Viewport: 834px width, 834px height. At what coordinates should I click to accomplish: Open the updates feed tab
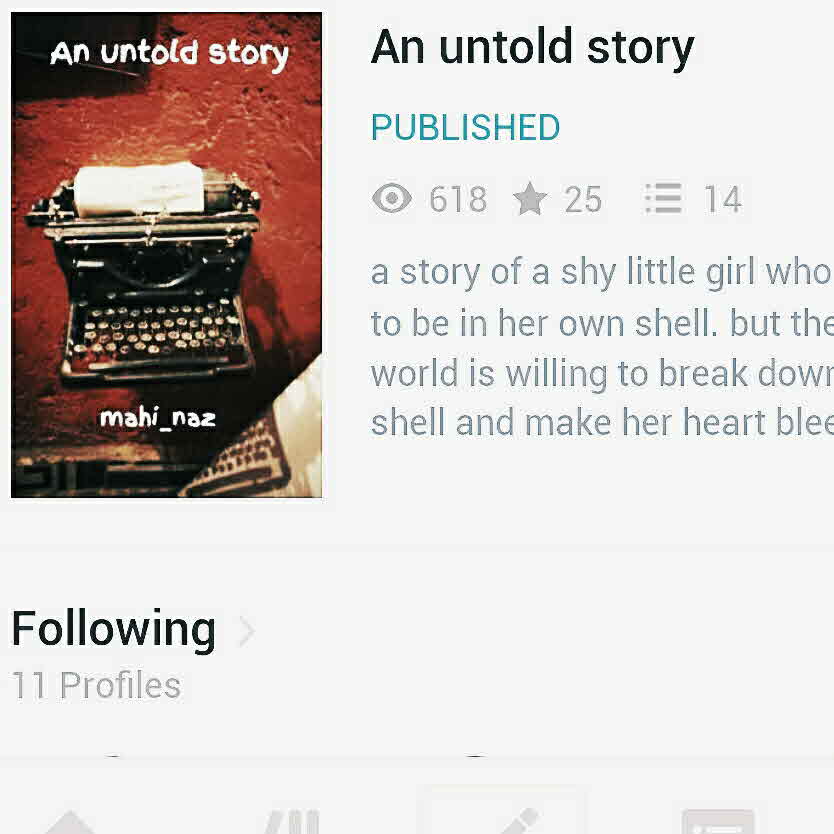[717, 822]
